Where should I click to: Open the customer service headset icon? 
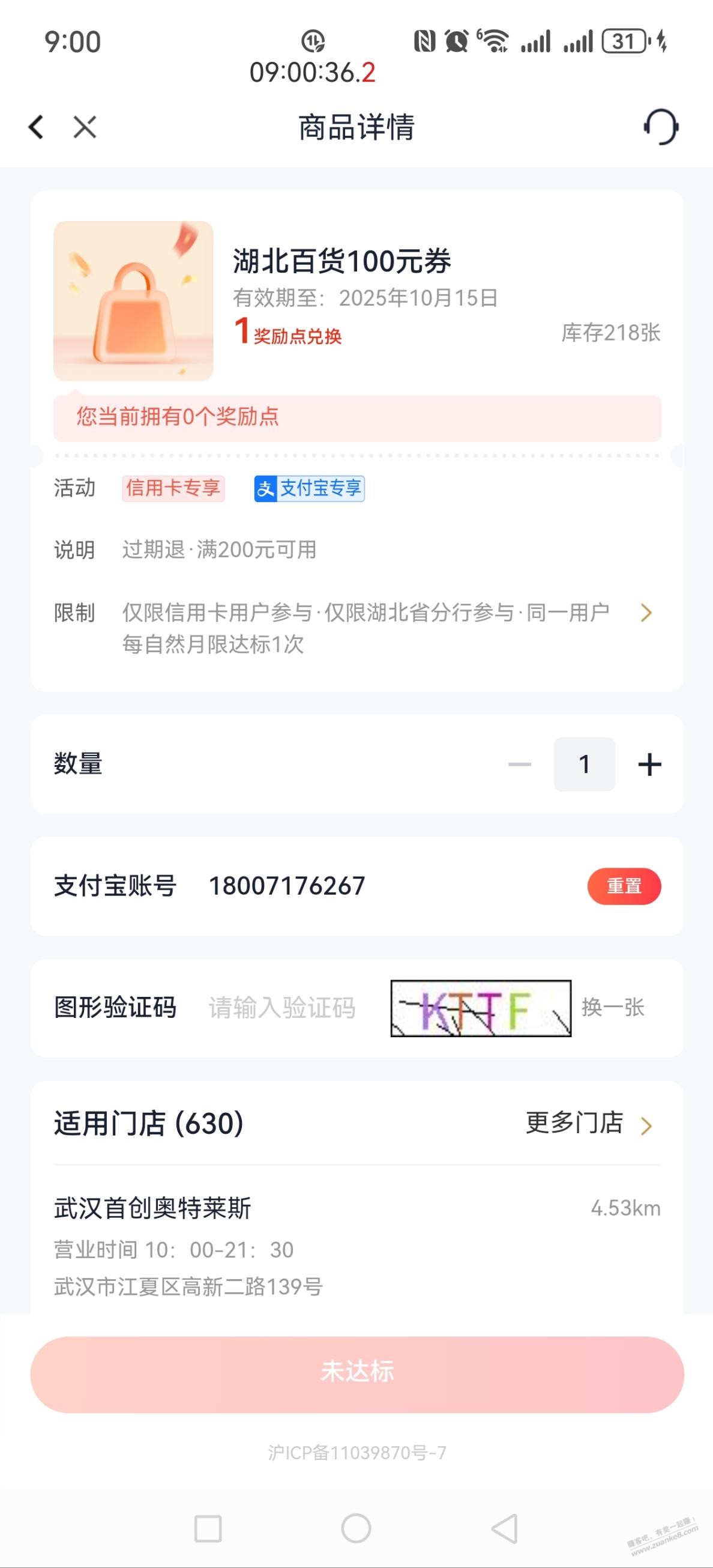click(661, 127)
